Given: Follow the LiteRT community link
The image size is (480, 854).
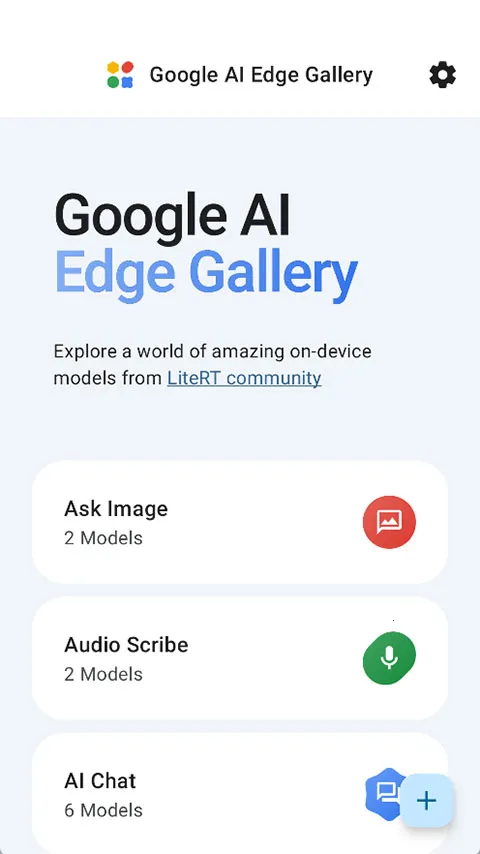Looking at the screenshot, I should [244, 378].
